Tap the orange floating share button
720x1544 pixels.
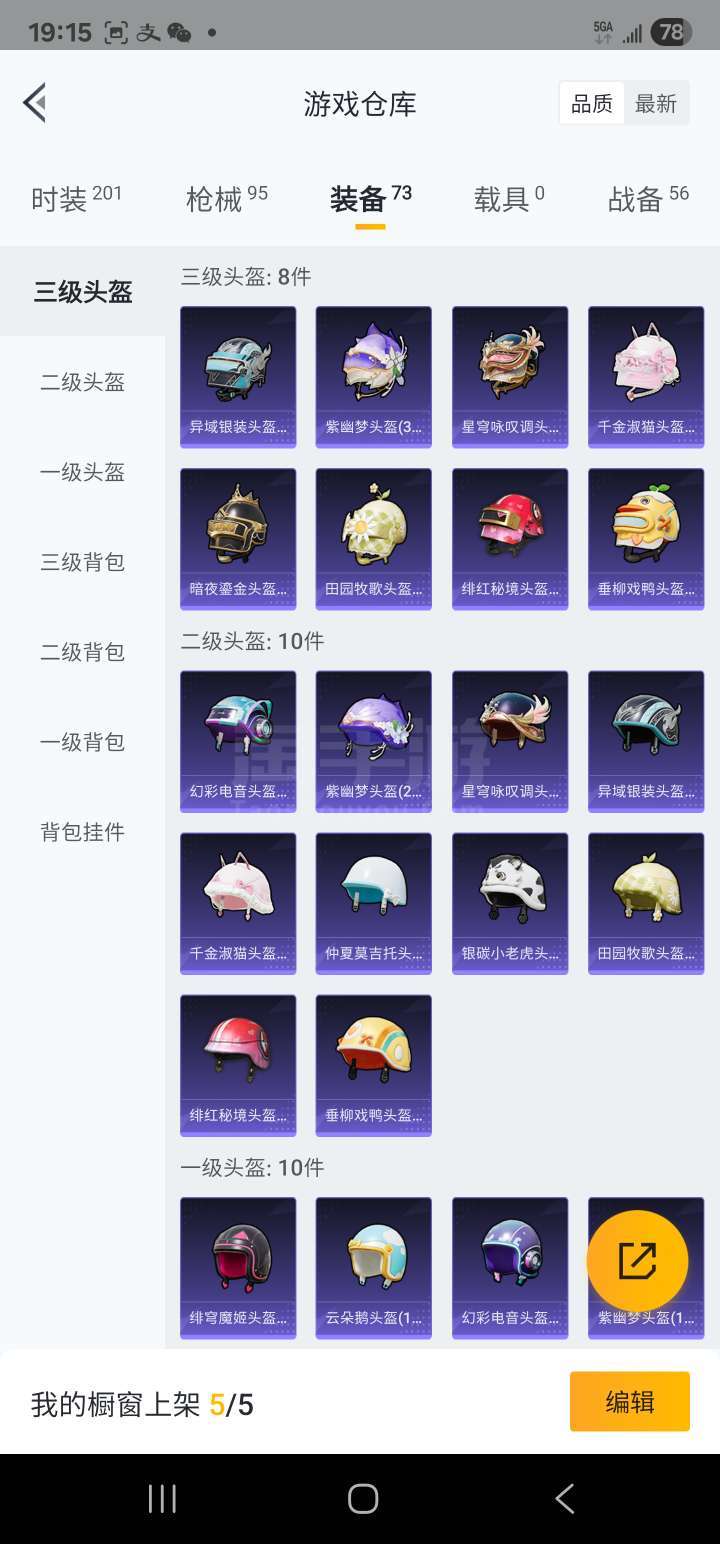[x=637, y=1261]
